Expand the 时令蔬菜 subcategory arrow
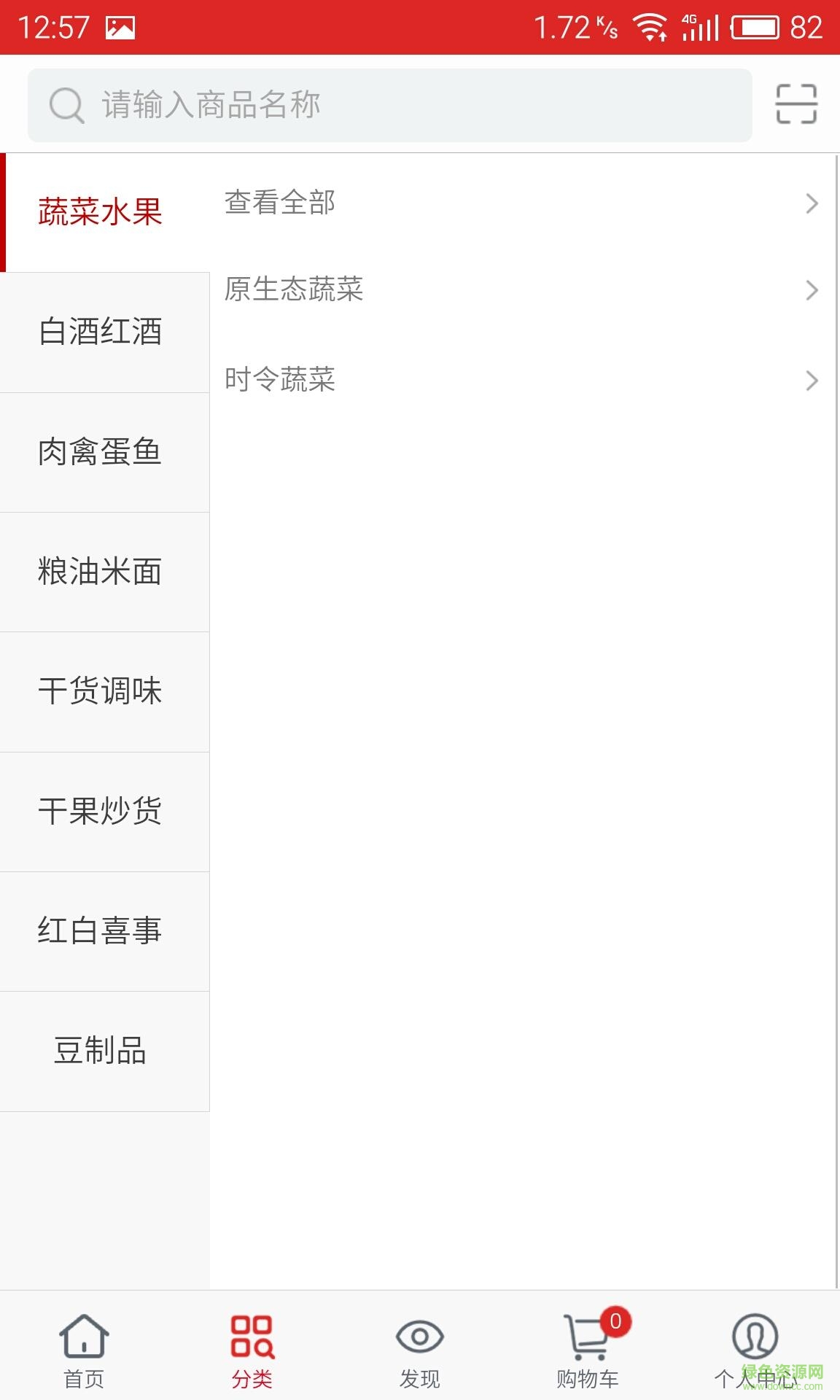The image size is (840, 1400). (812, 380)
